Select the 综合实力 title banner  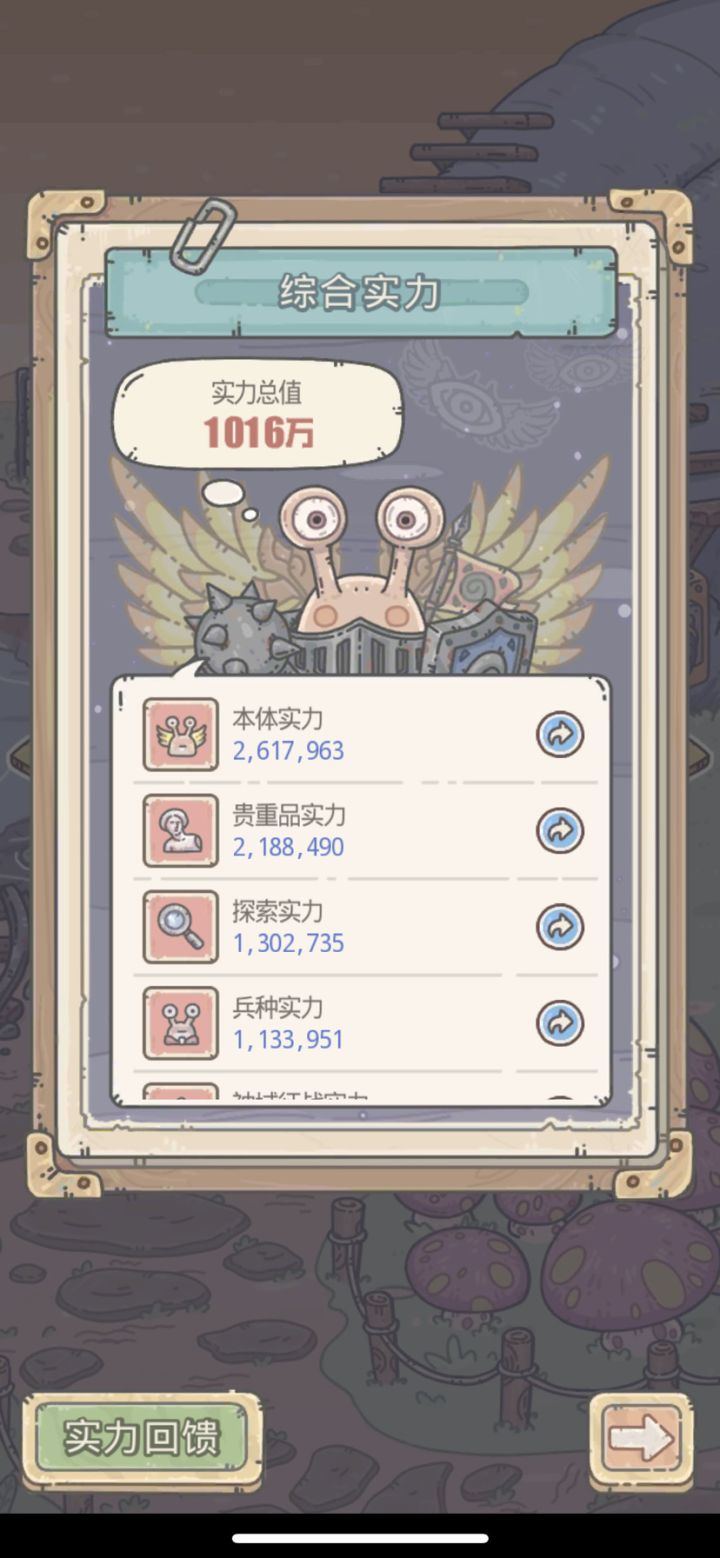click(x=360, y=289)
